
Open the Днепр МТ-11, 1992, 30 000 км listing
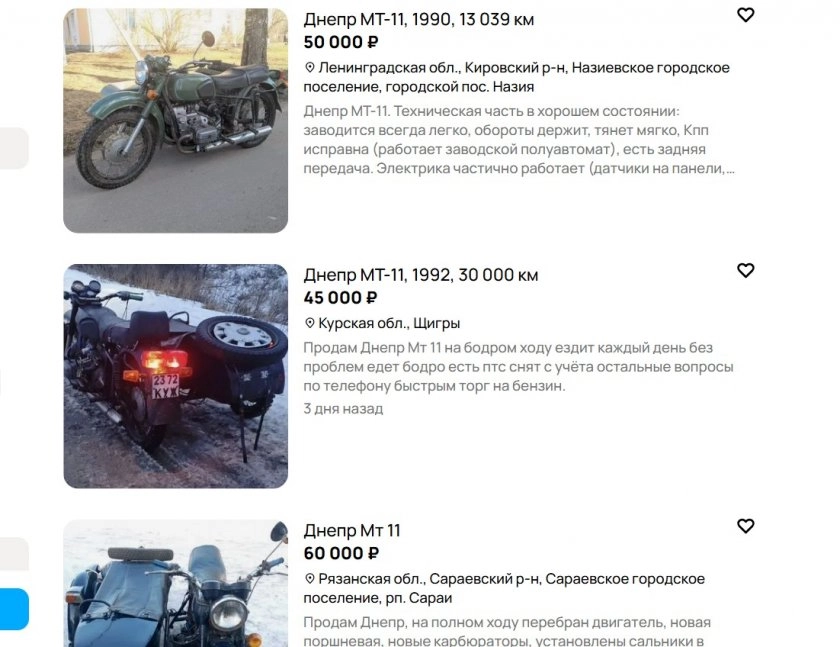point(420,275)
